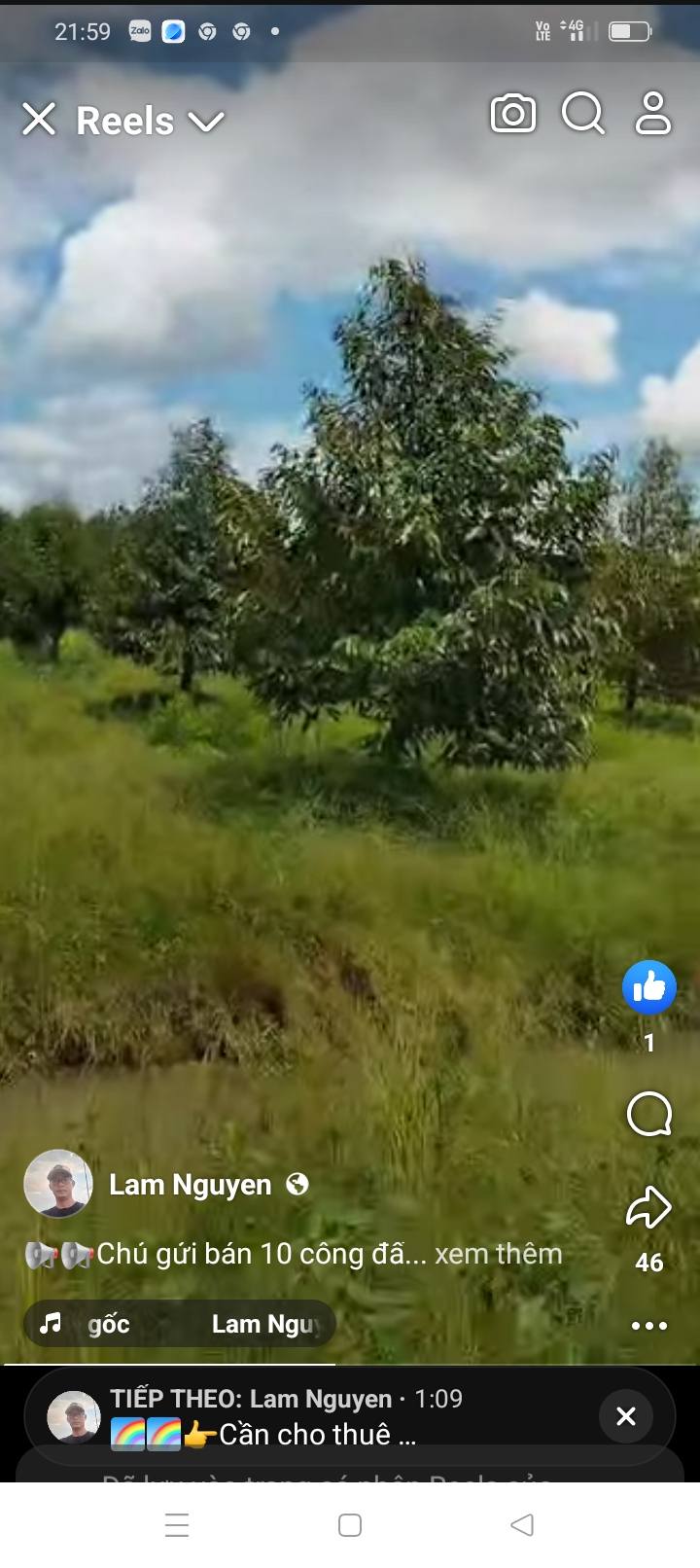Open your profile icon
Image resolution: width=700 pixels, height=1568 pixels.
coord(653,114)
